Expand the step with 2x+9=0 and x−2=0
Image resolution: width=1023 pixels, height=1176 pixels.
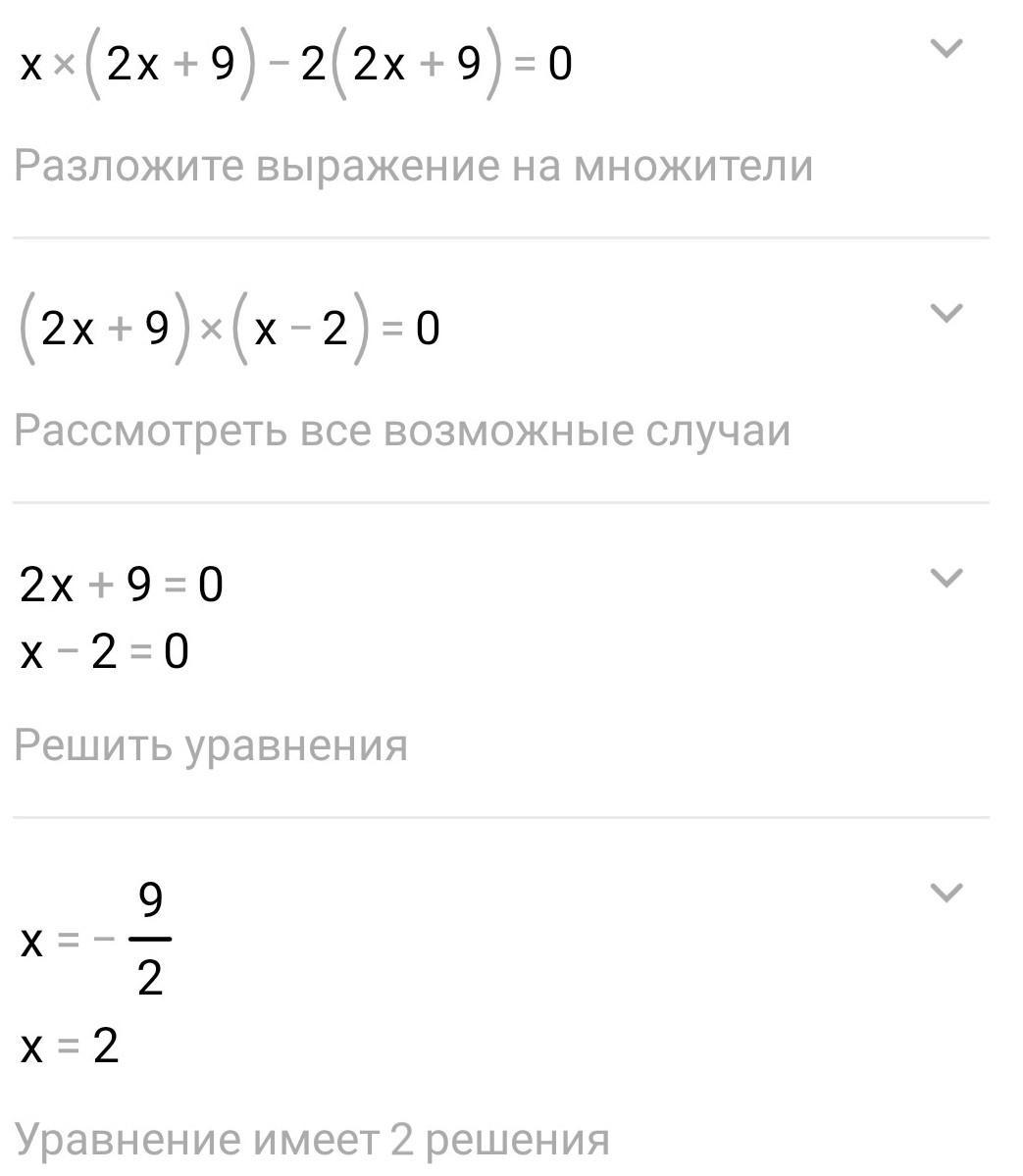click(x=946, y=578)
